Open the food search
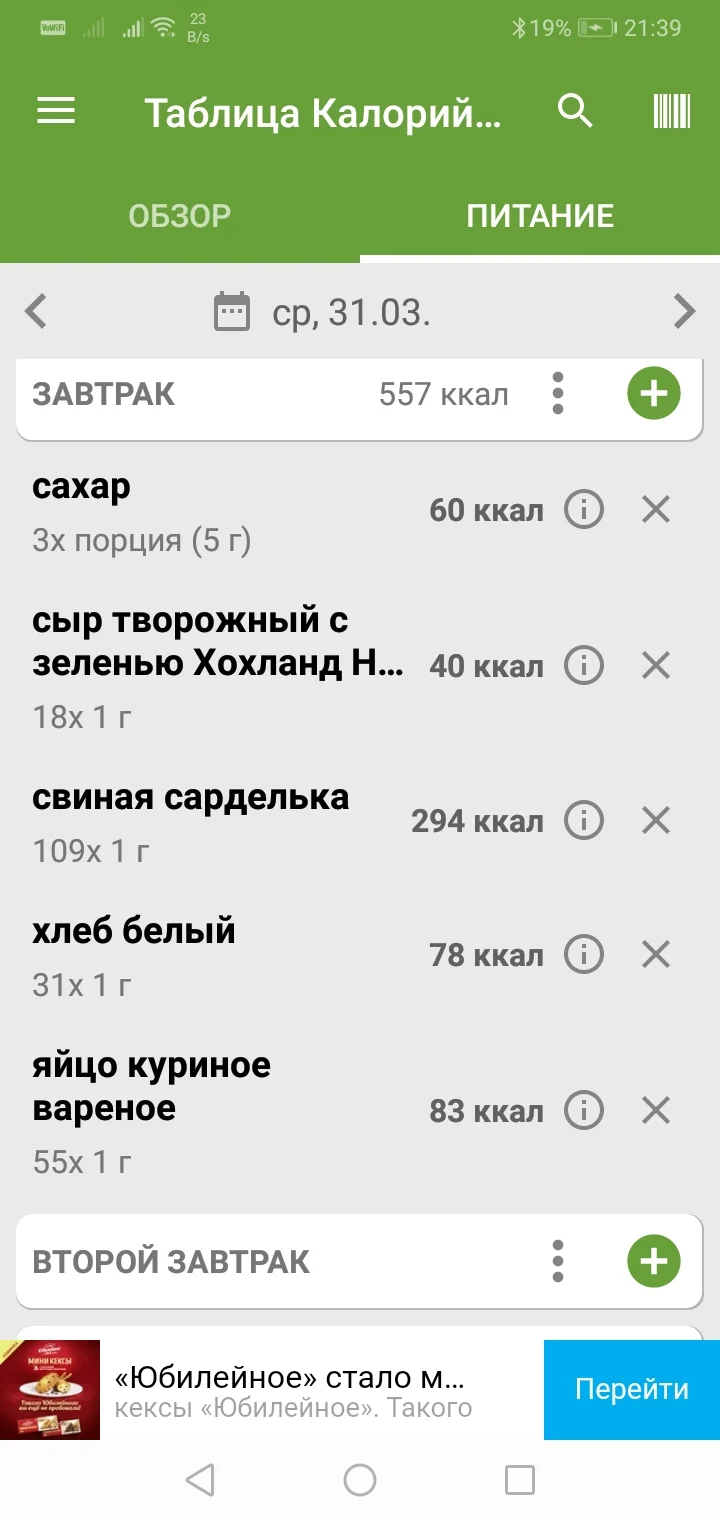The height and width of the screenshot is (1520, 720). 575,112
